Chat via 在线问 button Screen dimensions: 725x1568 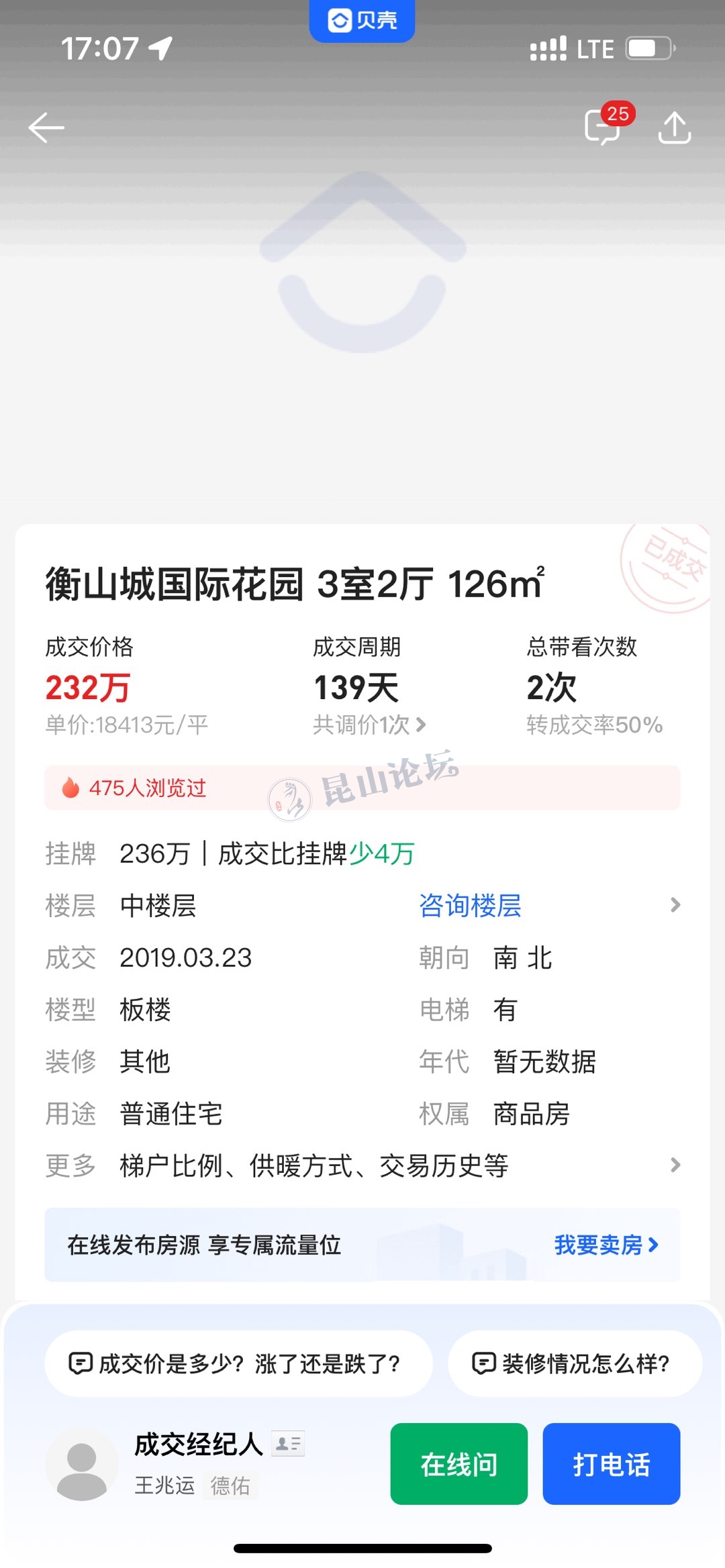459,1464
